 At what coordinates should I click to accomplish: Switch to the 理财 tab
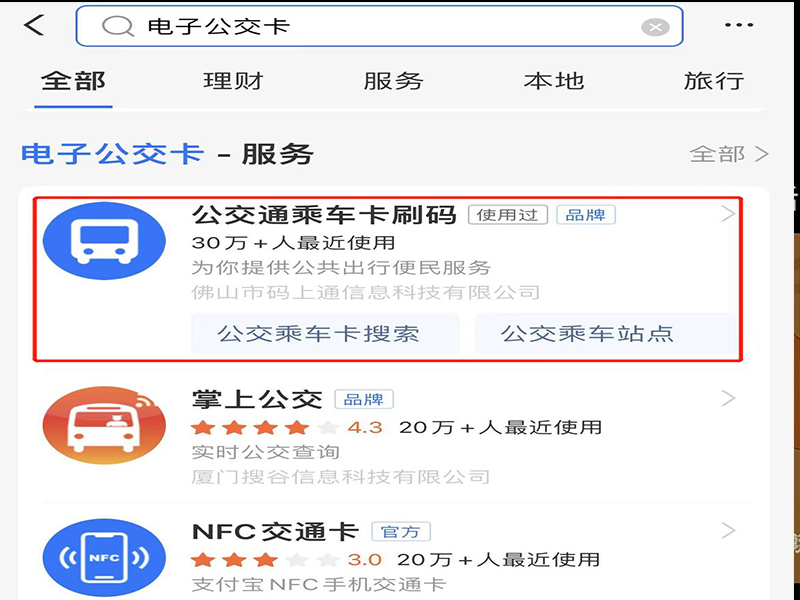click(x=233, y=81)
